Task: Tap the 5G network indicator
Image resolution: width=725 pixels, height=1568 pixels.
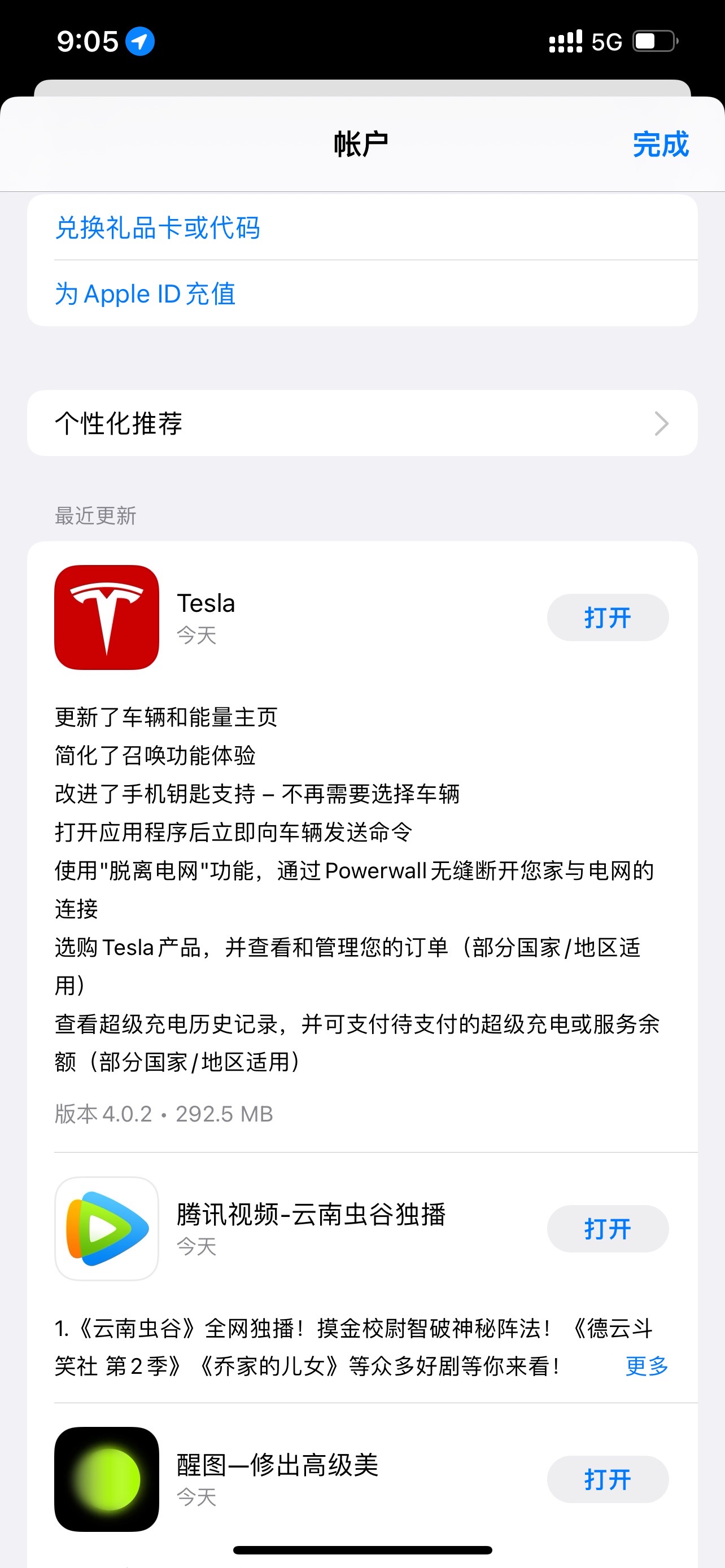Action: [605, 41]
